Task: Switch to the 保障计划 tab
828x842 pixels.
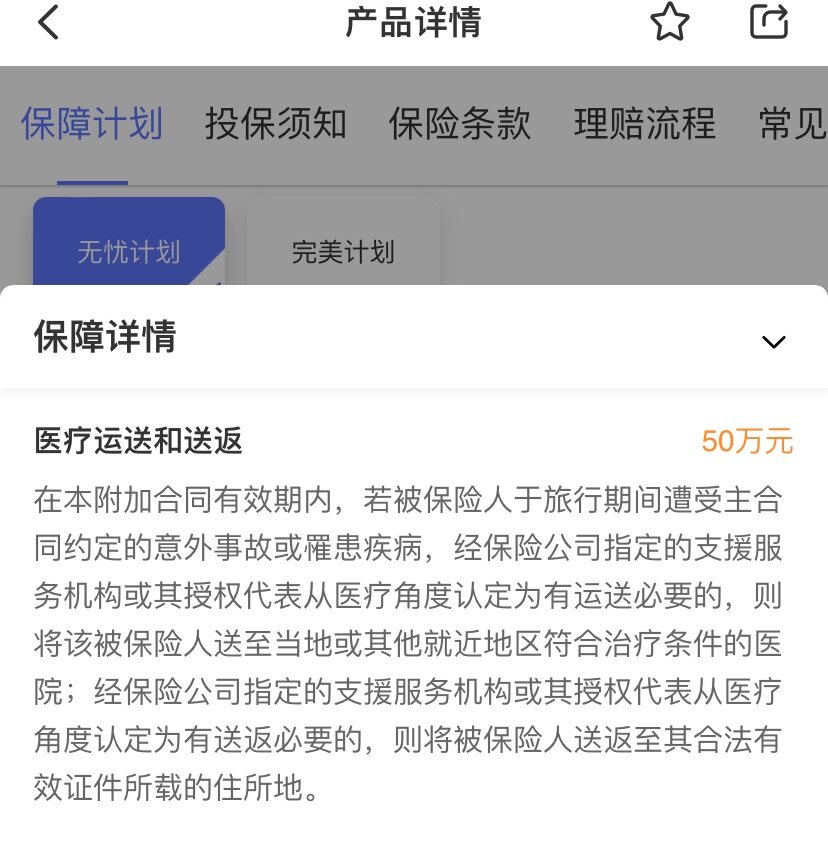Action: pos(91,125)
